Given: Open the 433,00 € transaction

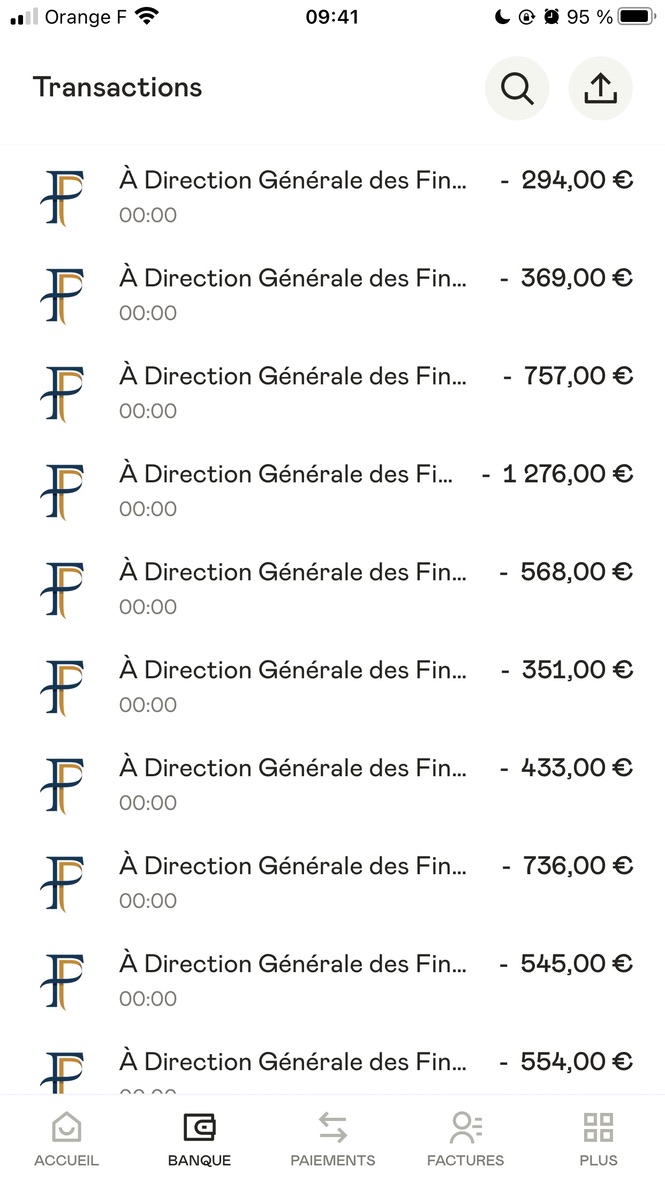Looking at the screenshot, I should pyautogui.click(x=332, y=784).
